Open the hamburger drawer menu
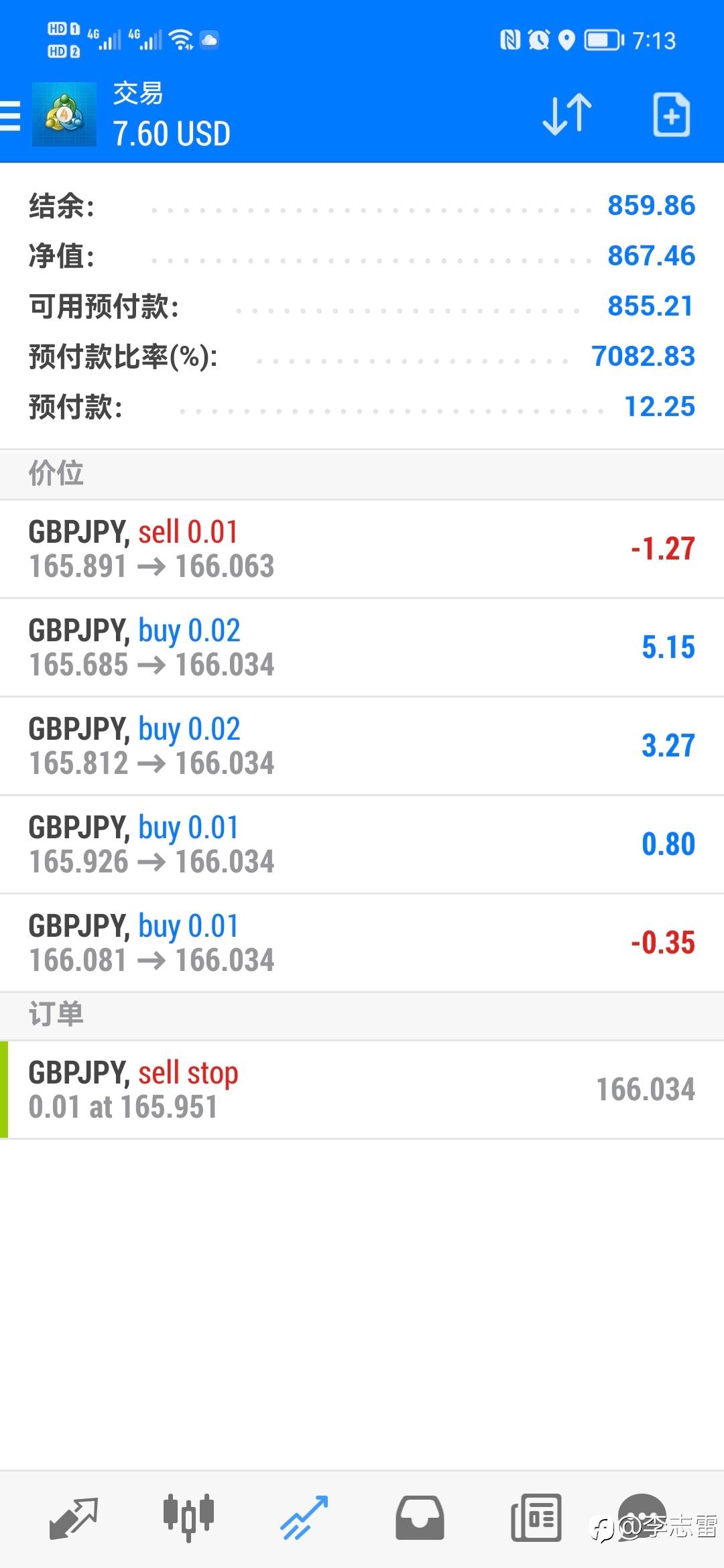 click(x=10, y=115)
